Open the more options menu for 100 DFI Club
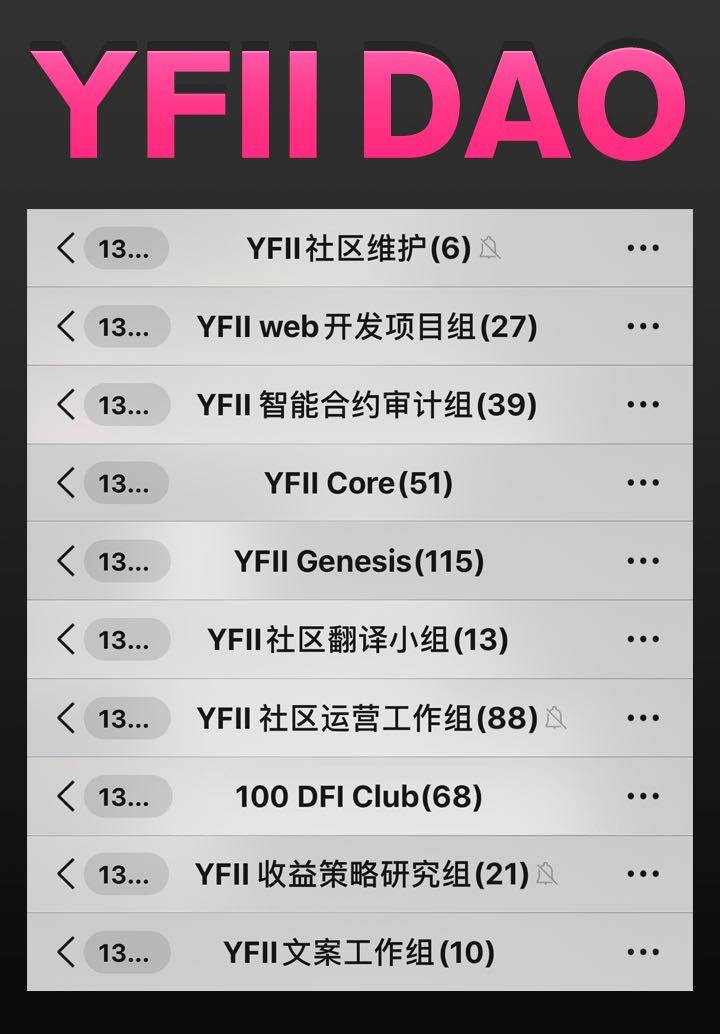 click(644, 797)
